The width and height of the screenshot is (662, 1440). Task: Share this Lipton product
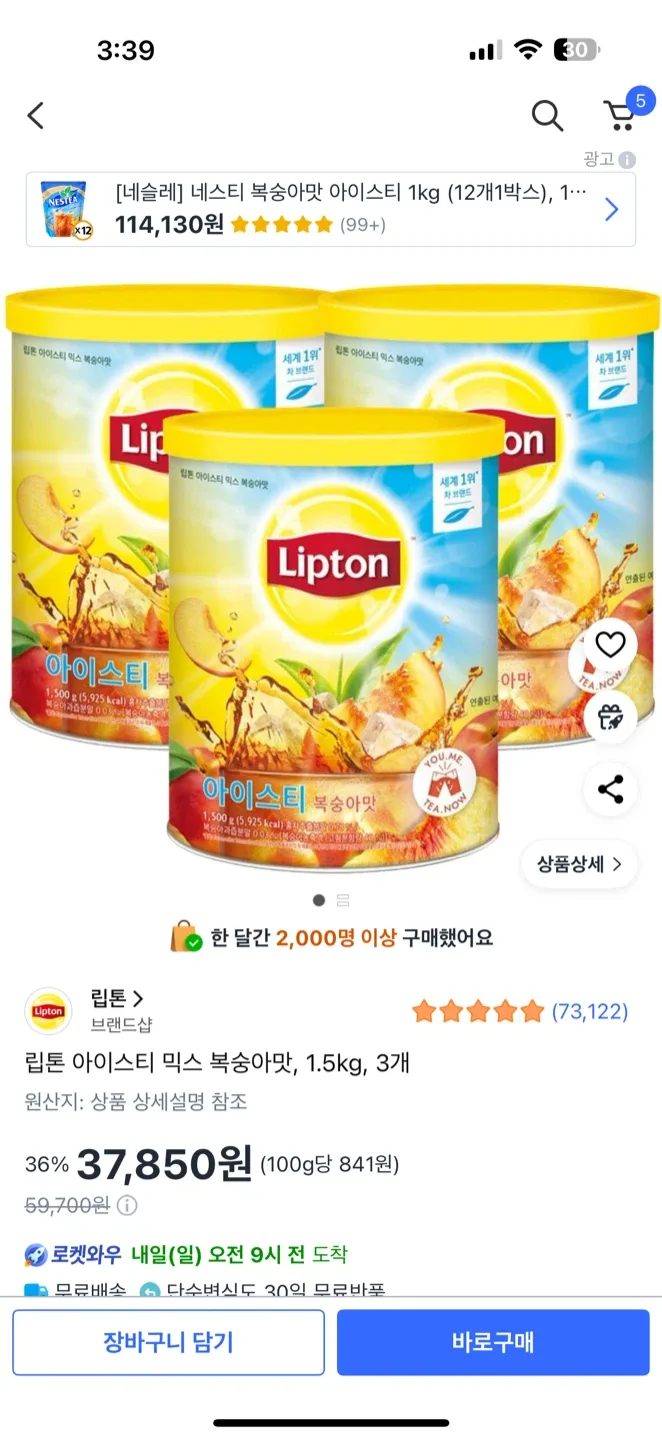click(x=610, y=790)
